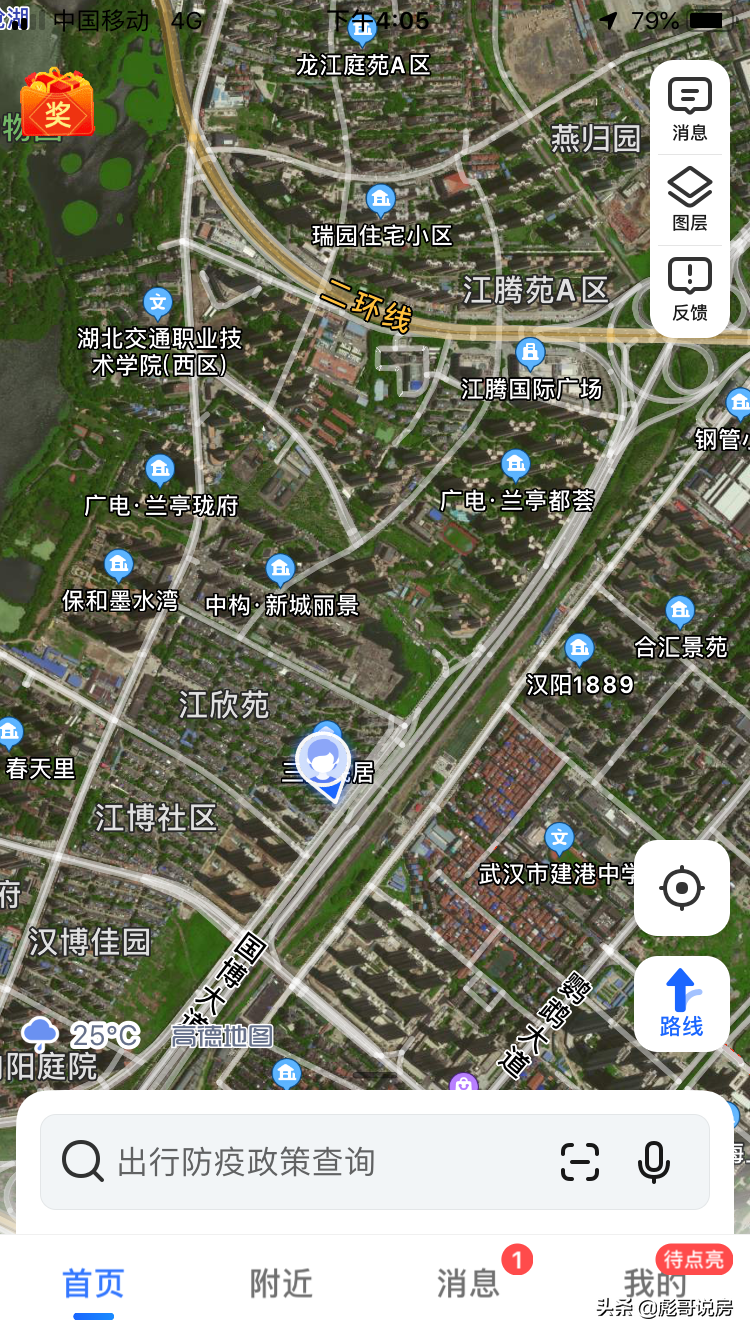Select 瑞园住宅小区 map marker

(380, 202)
